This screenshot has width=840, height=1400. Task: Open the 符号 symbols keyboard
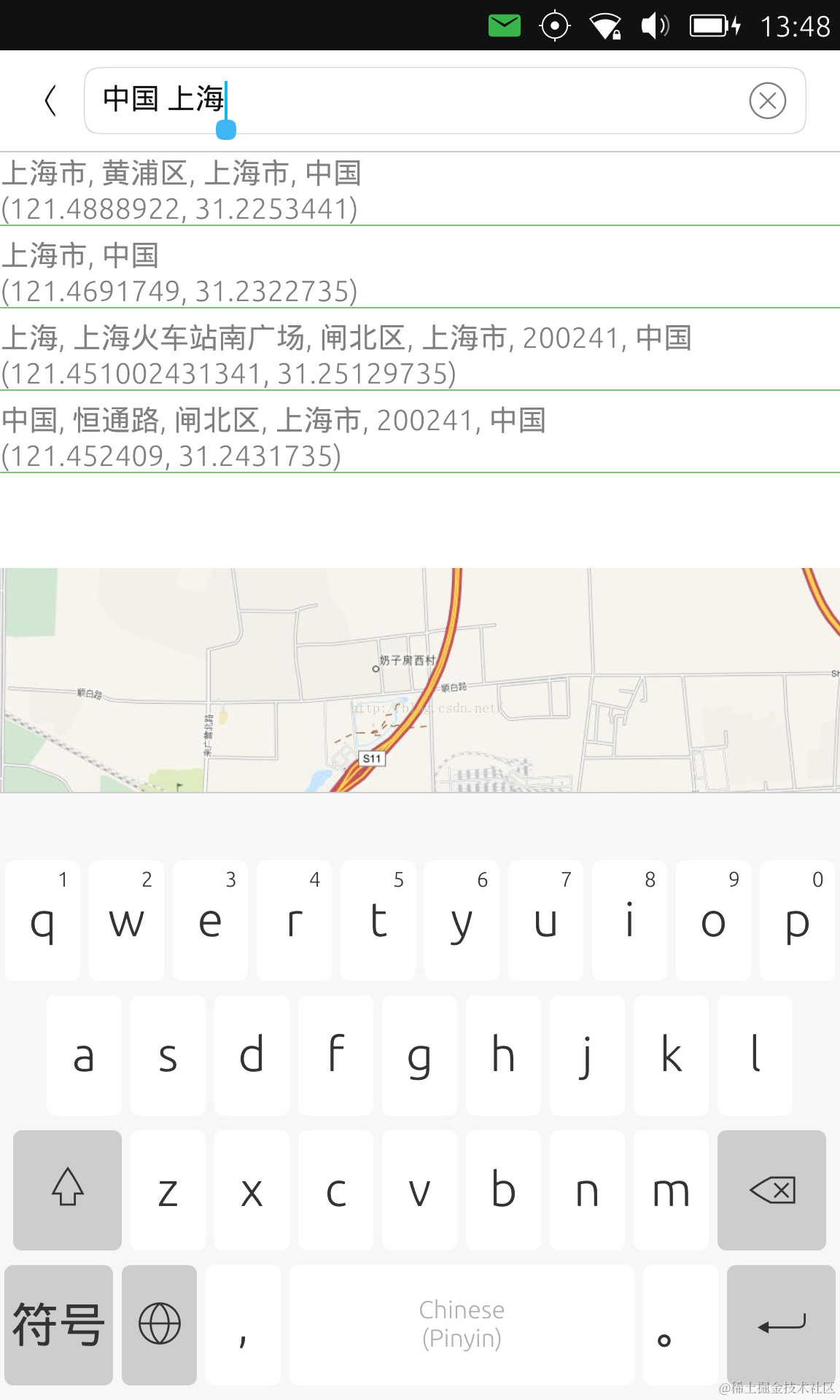point(58,1324)
